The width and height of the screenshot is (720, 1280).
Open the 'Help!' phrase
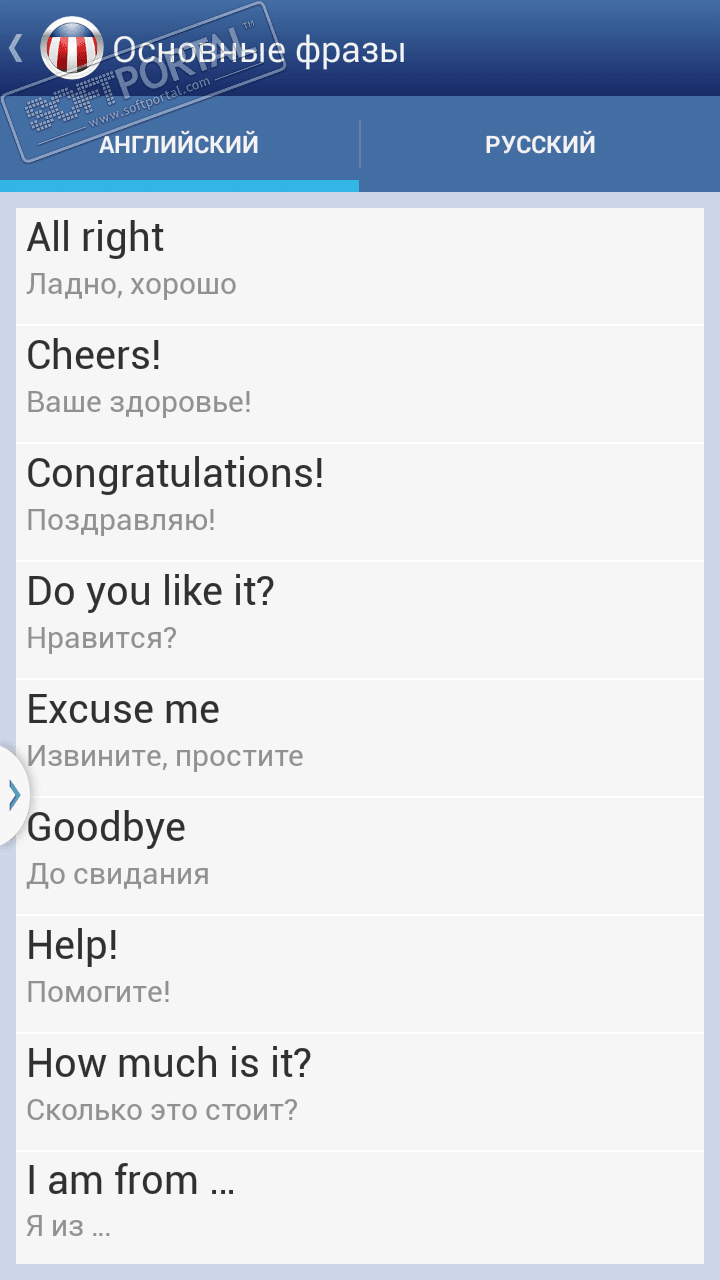pos(360,973)
